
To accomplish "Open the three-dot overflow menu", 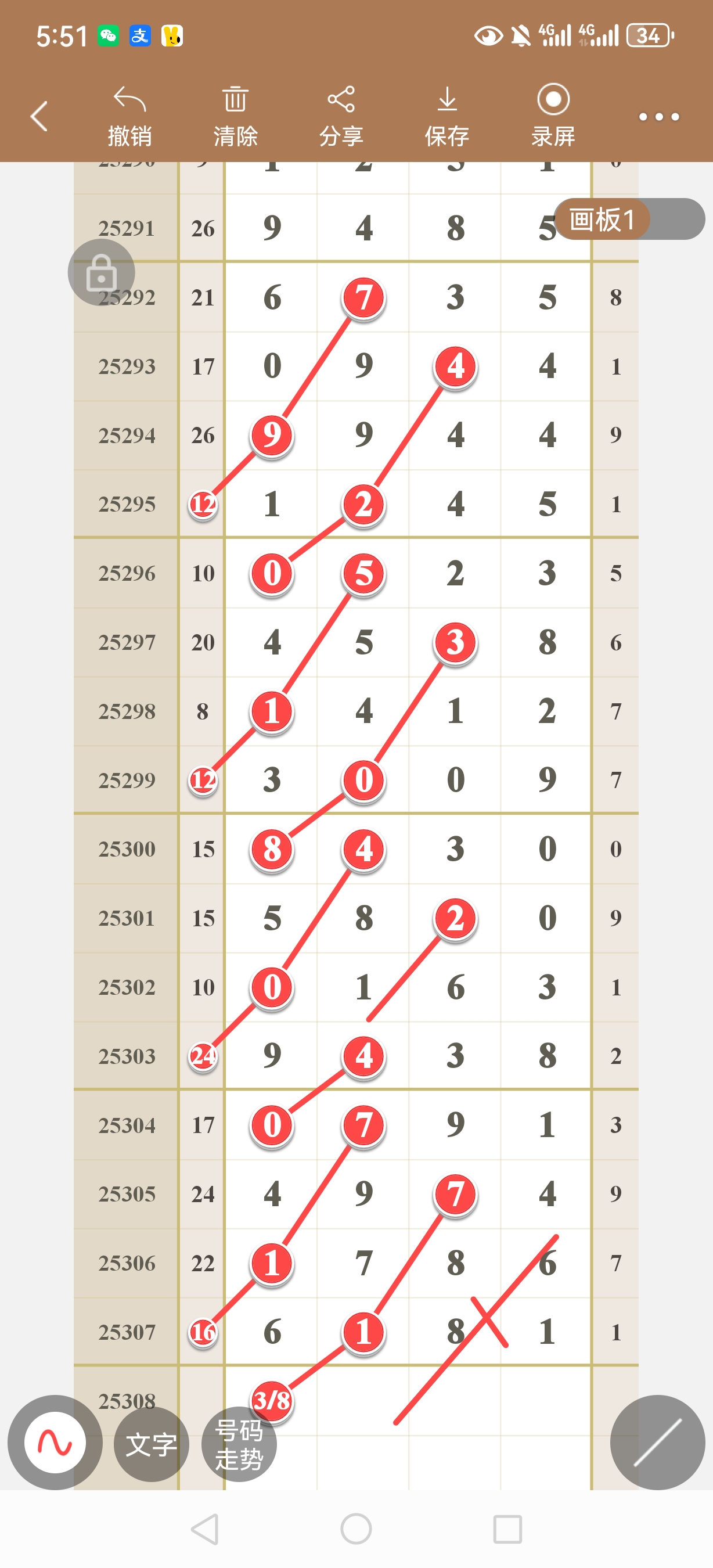I will 659,116.
